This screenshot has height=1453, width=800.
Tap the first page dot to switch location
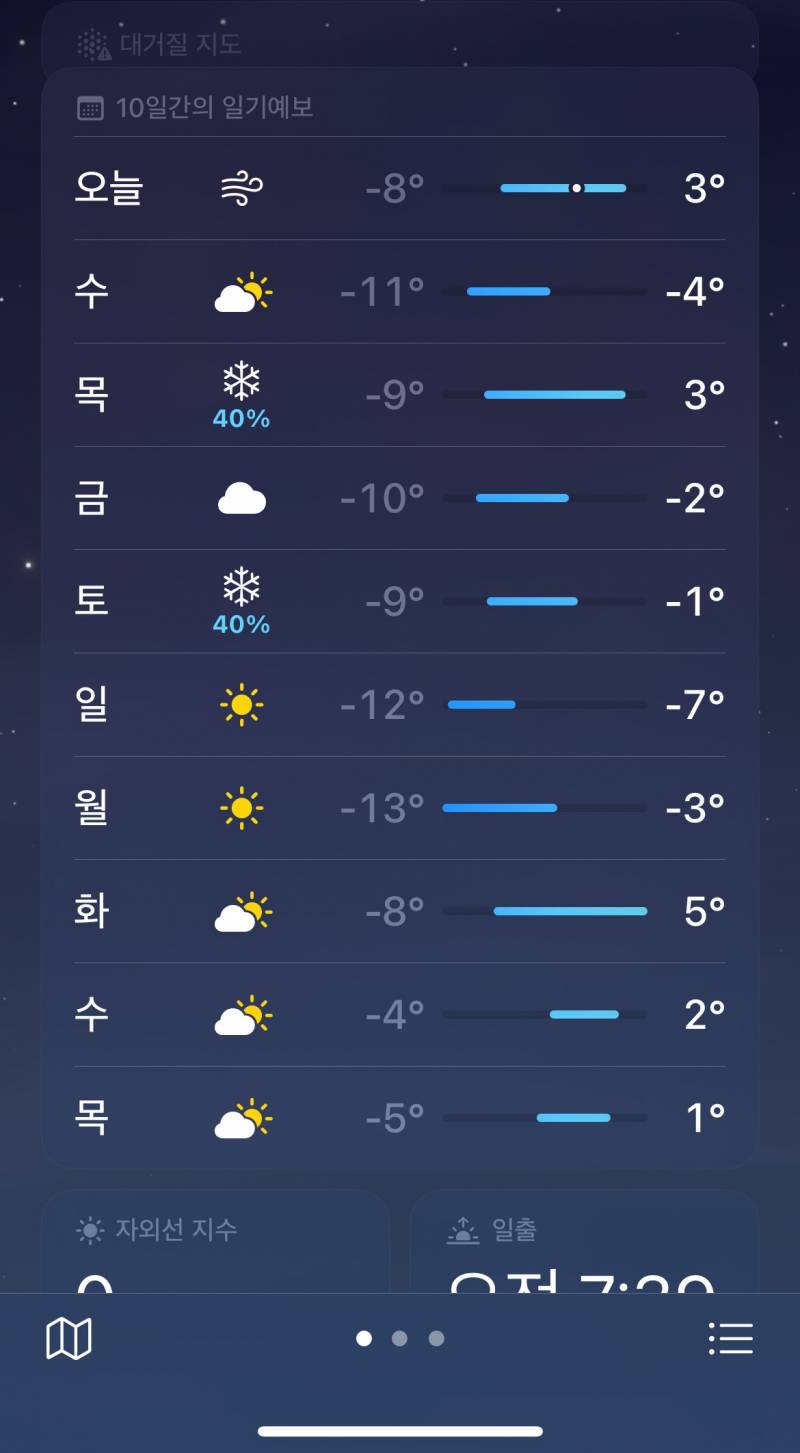pyautogui.click(x=364, y=1337)
